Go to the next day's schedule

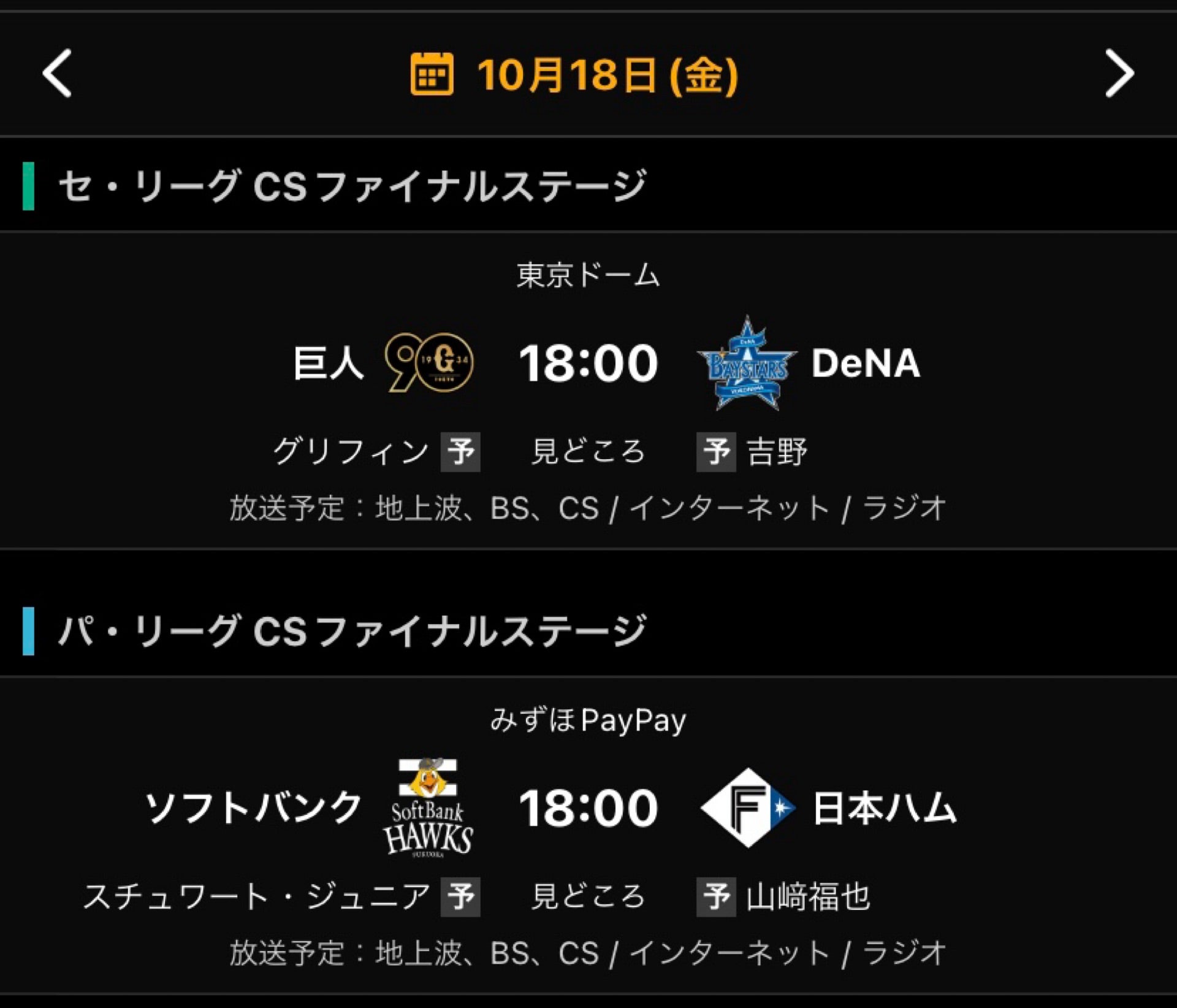click(1119, 74)
